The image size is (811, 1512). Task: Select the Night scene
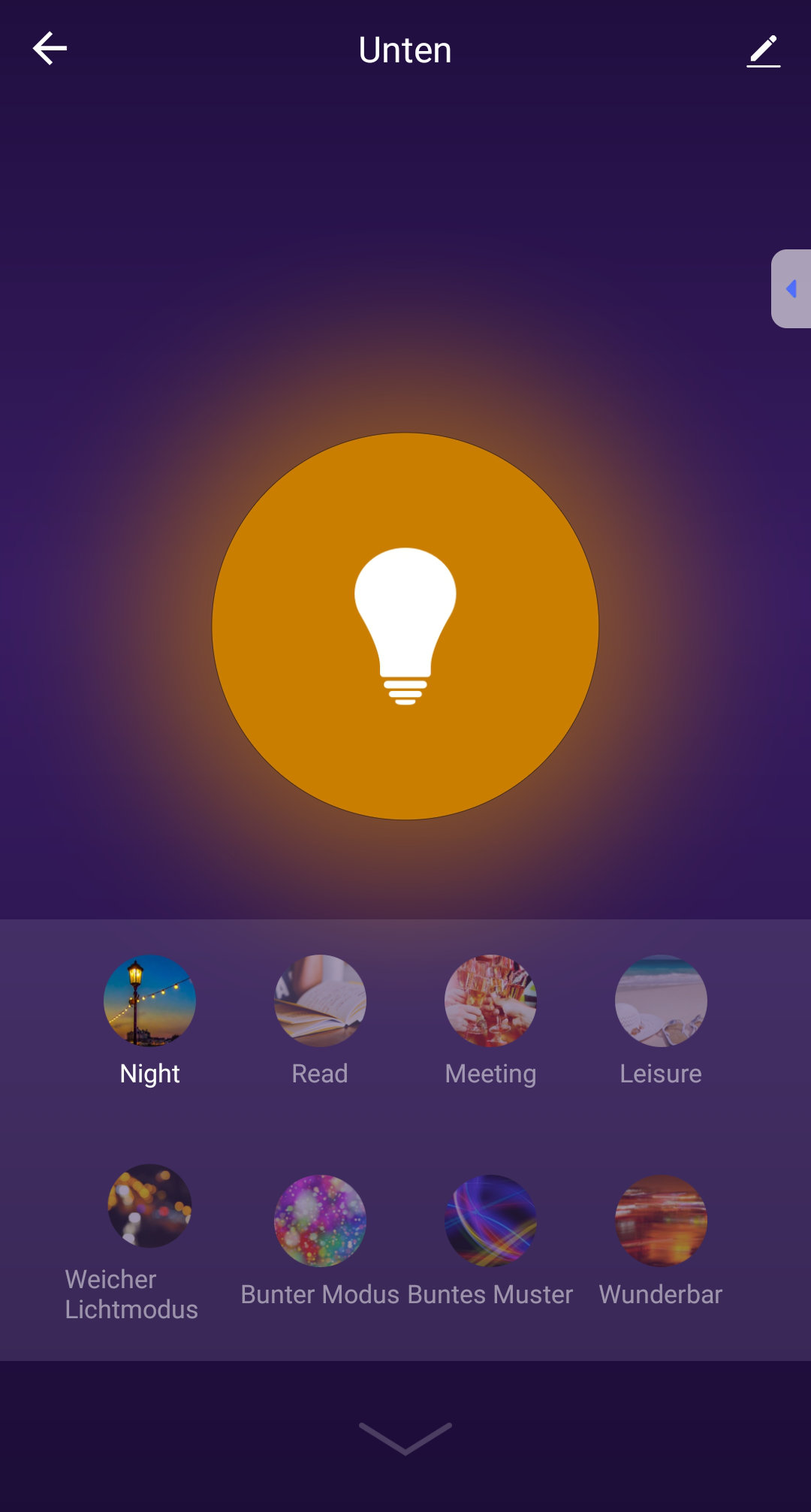tap(149, 1001)
